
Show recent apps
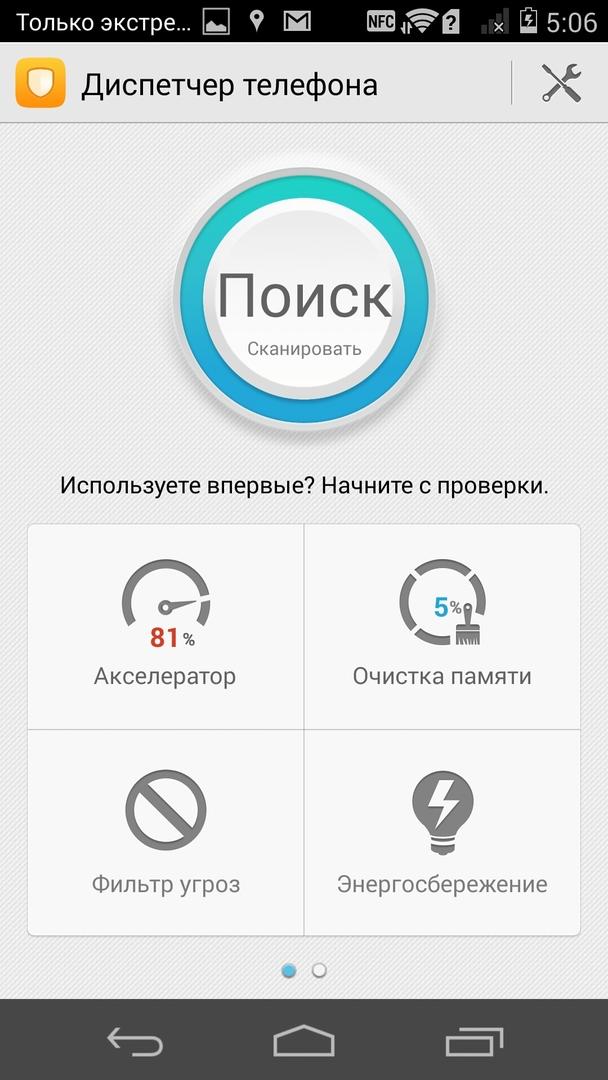click(474, 1042)
